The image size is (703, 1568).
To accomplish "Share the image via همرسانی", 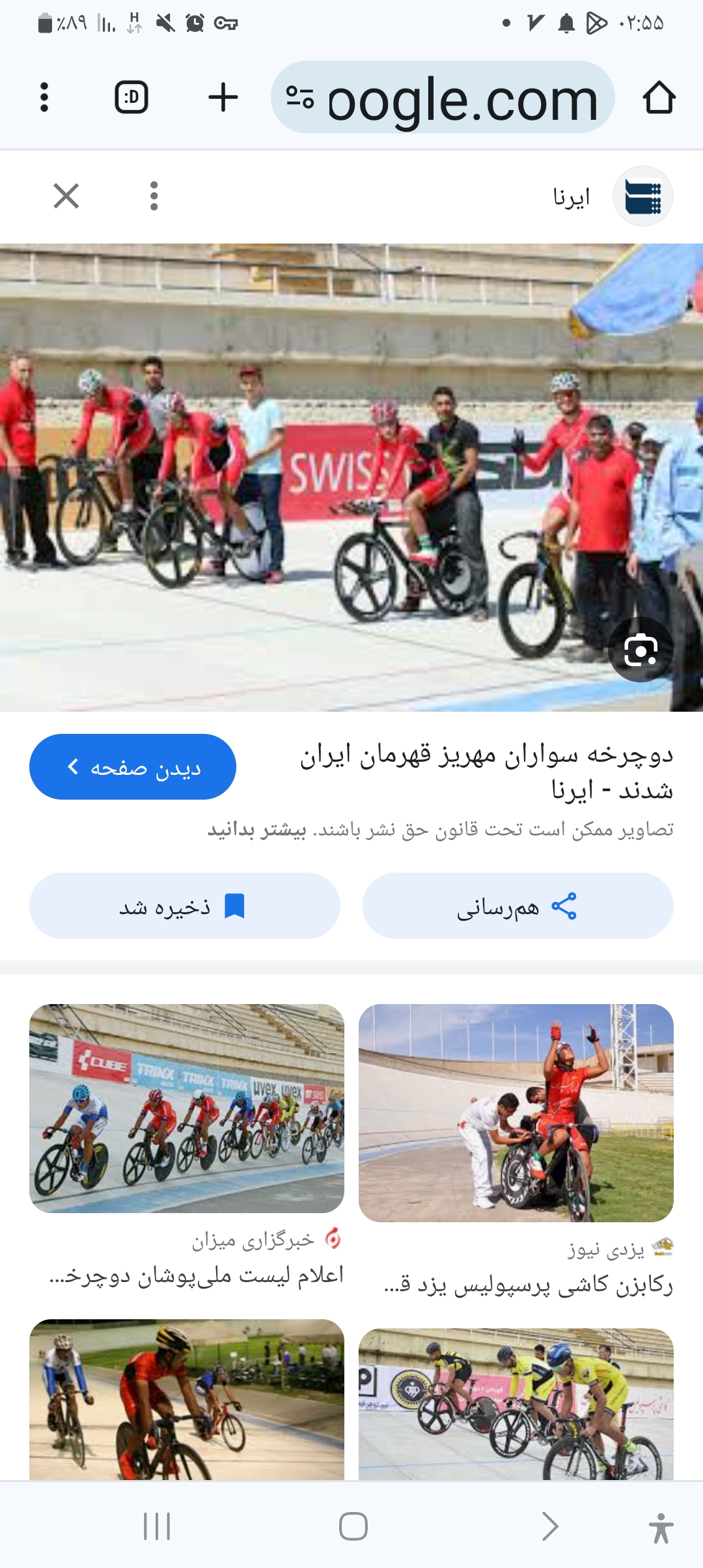I will (517, 906).
